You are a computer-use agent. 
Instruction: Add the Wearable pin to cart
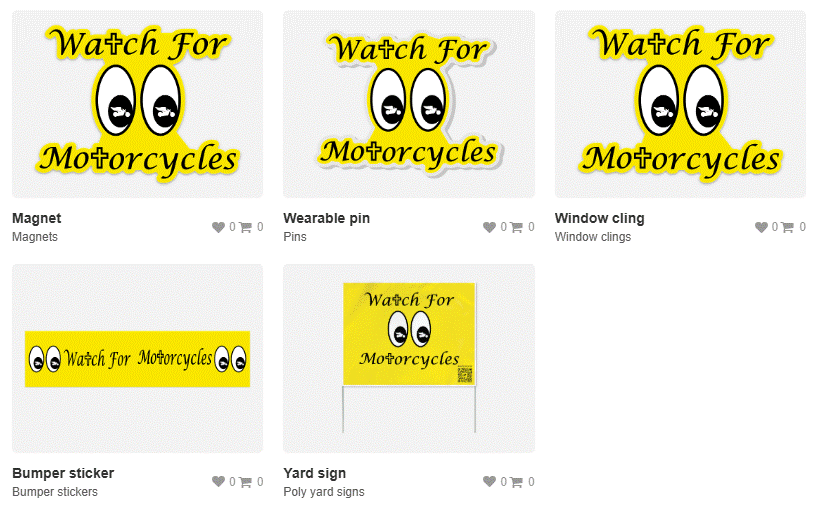click(516, 228)
